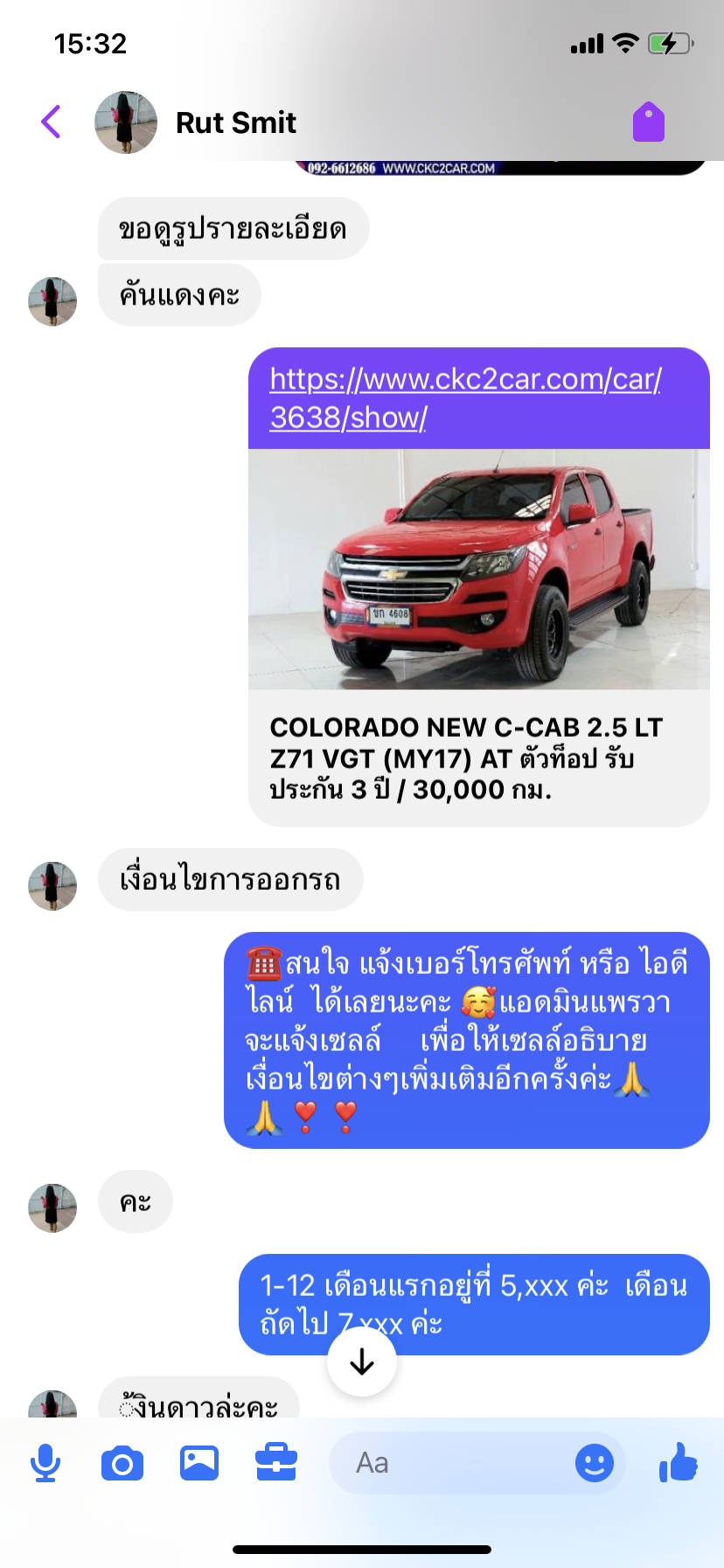Choose a picture from the gallery
This screenshot has width=724, height=1568.
click(x=199, y=1463)
